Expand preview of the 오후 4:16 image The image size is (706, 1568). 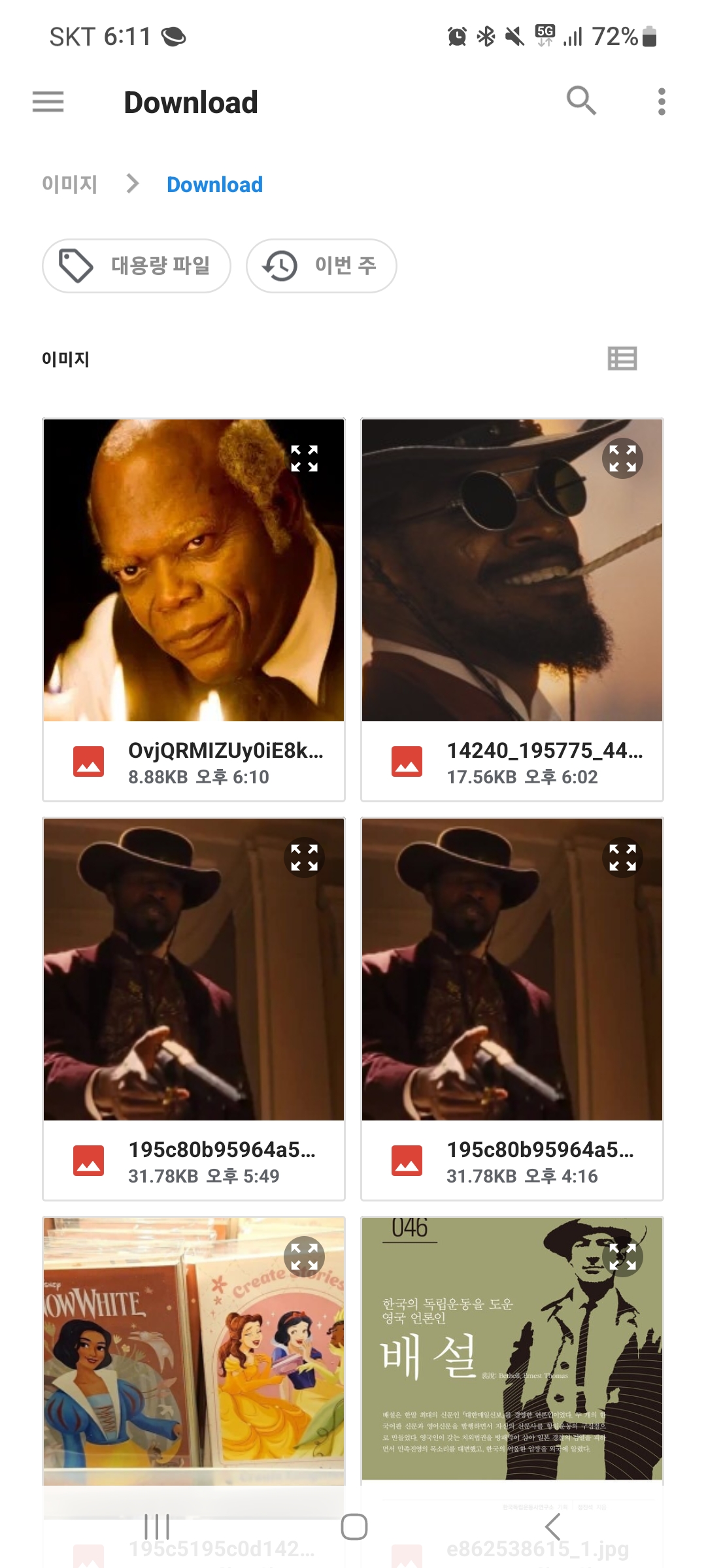point(622,857)
